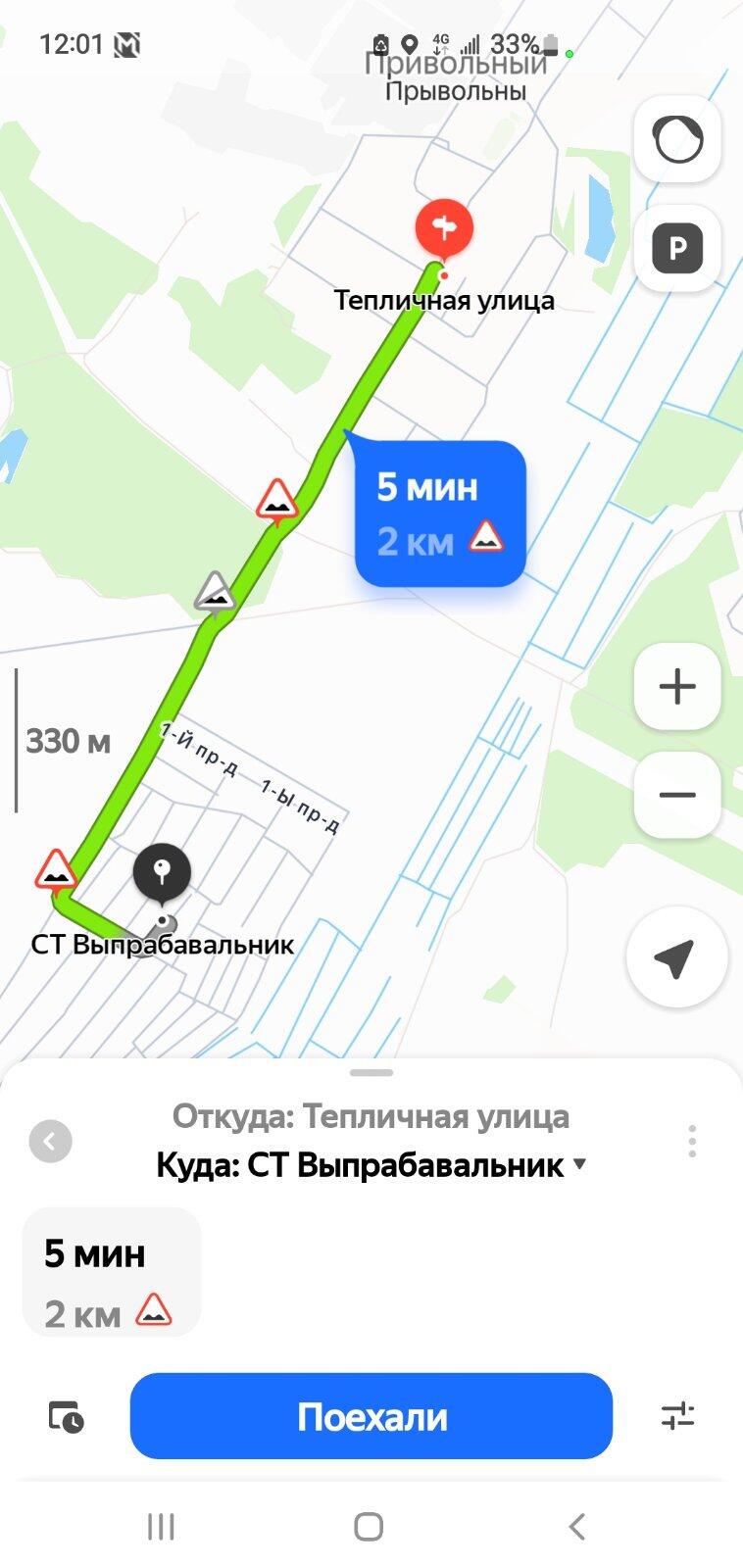Start the route with Поехали
This screenshot has width=743, height=1568.
(371, 1416)
